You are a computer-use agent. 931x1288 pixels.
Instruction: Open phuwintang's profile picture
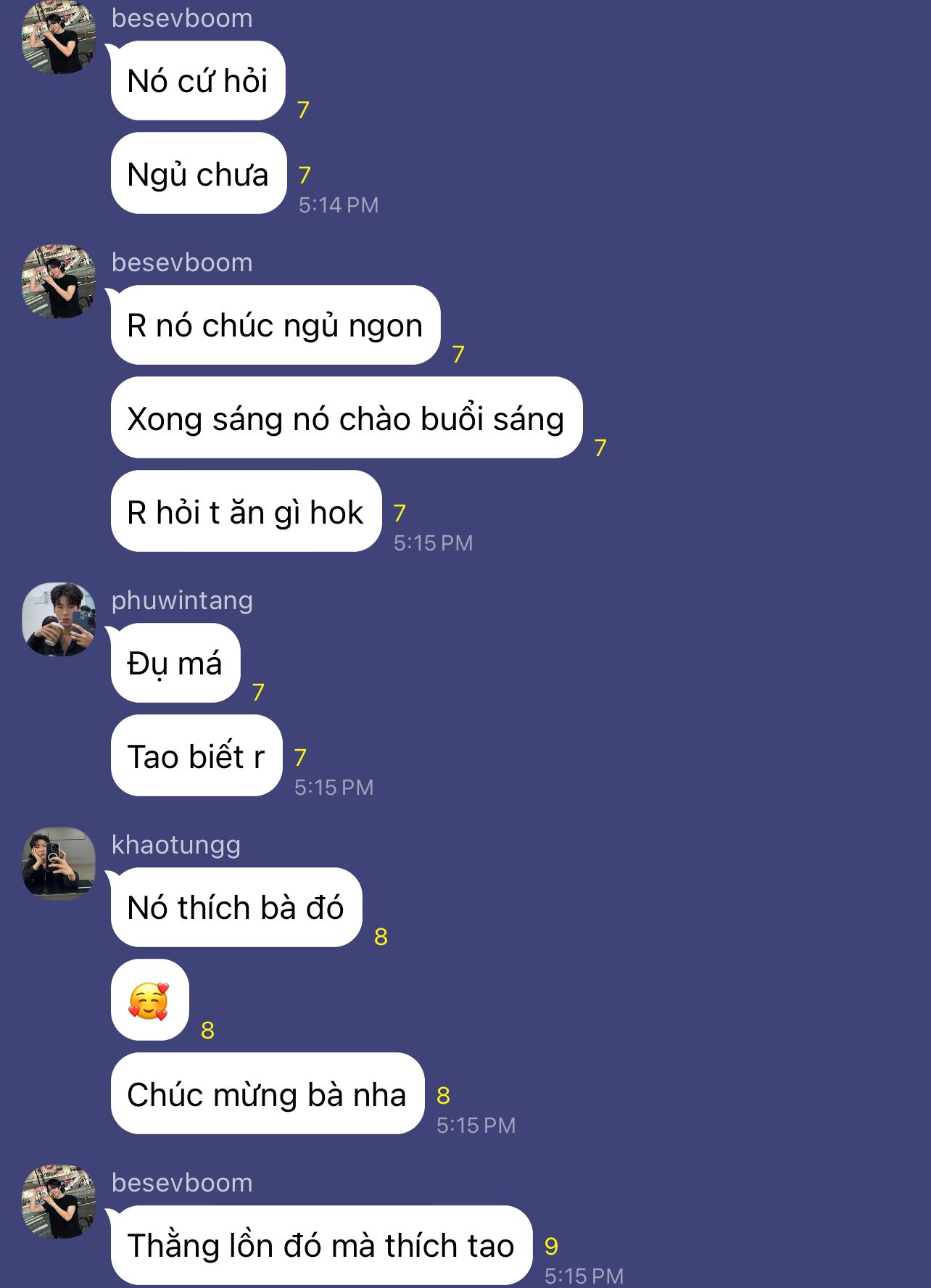pos(59,619)
